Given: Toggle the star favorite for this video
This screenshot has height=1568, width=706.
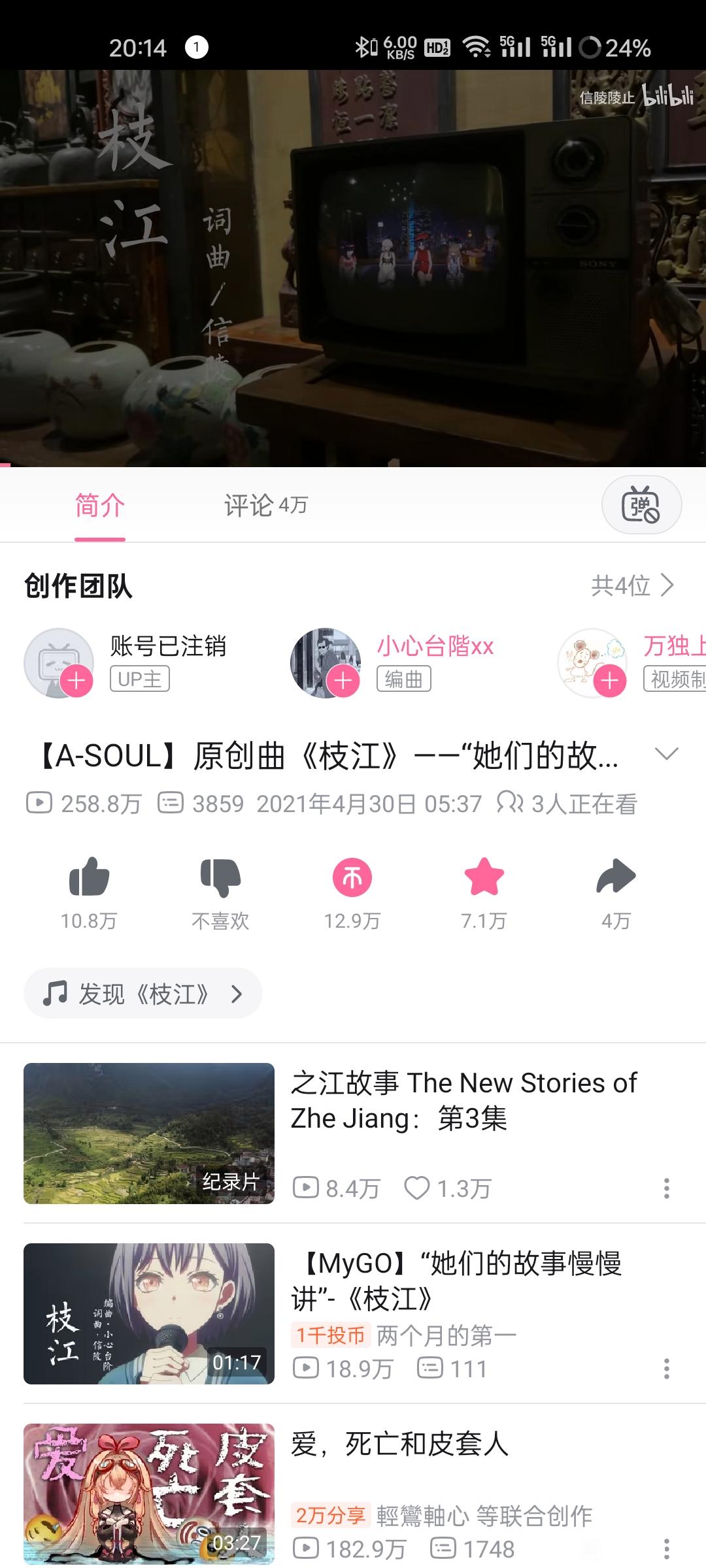Looking at the screenshot, I should pos(484,877).
